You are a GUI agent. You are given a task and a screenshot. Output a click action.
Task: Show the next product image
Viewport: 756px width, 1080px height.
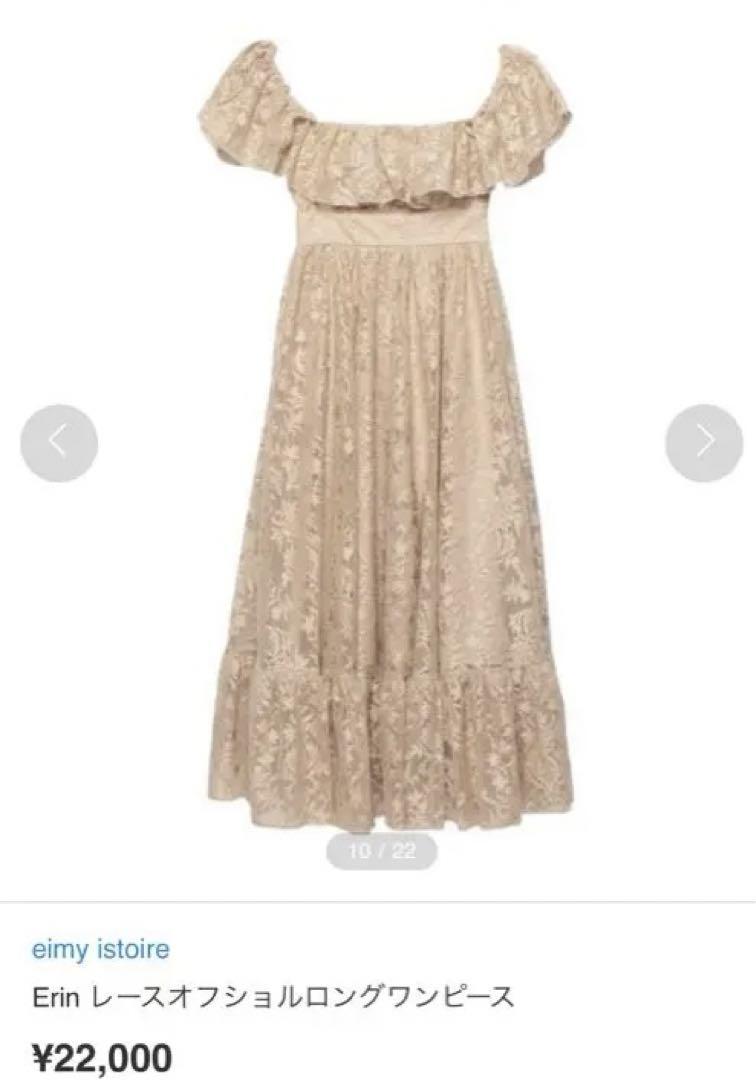point(704,443)
